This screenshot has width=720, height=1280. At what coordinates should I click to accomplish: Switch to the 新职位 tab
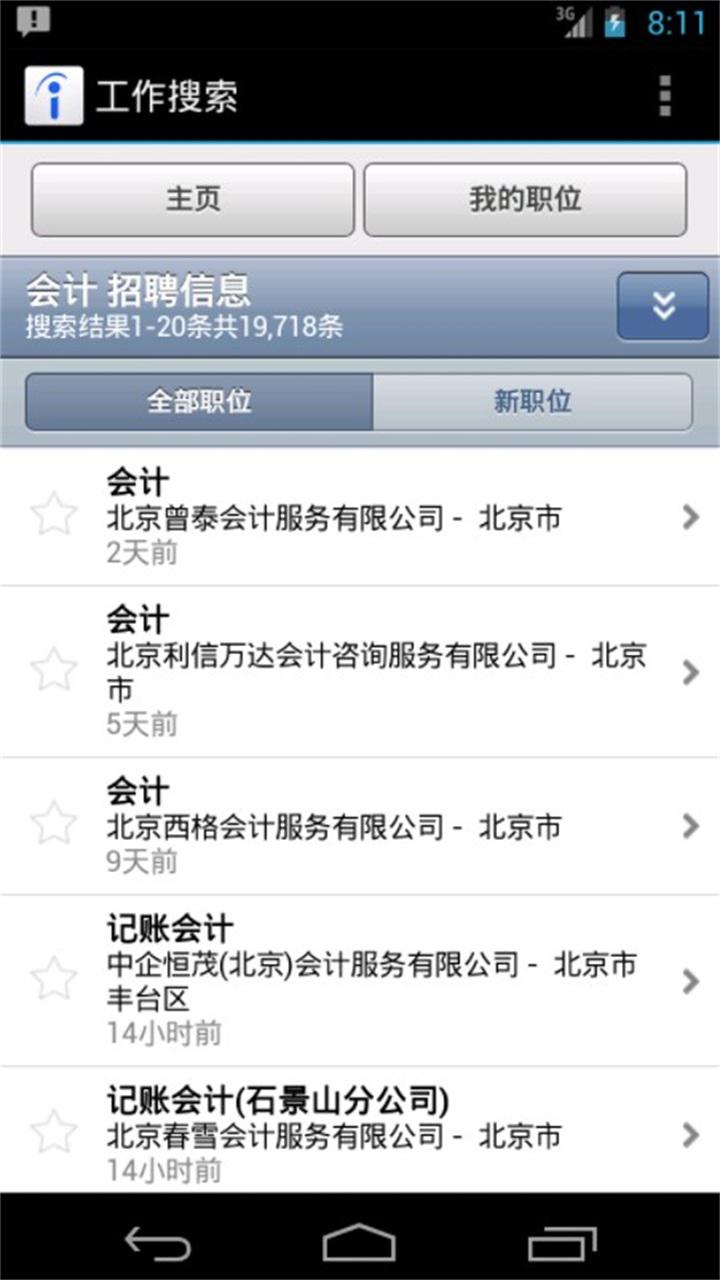pyautogui.click(x=532, y=402)
